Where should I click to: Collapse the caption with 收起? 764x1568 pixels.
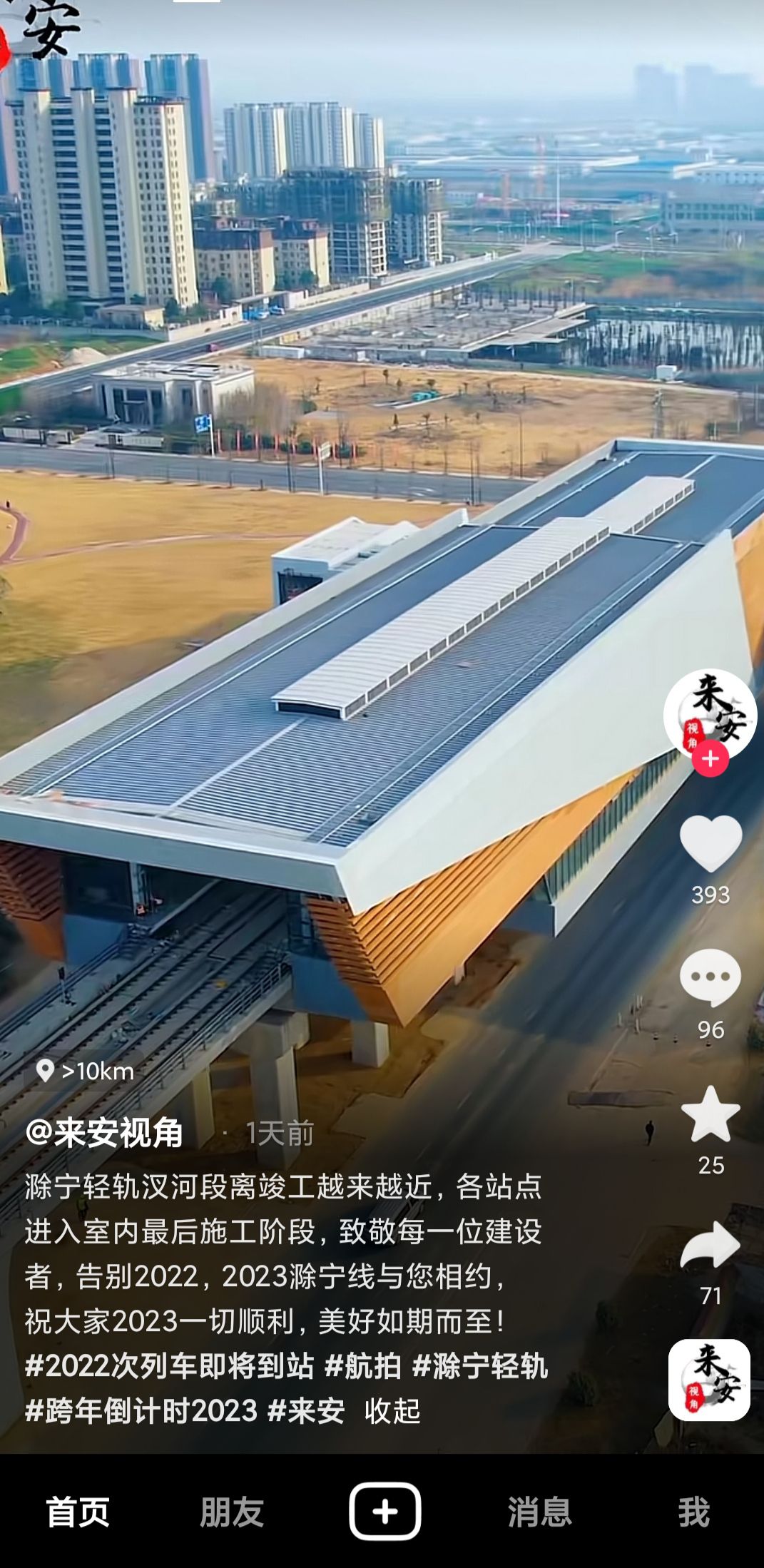pos(392,1410)
